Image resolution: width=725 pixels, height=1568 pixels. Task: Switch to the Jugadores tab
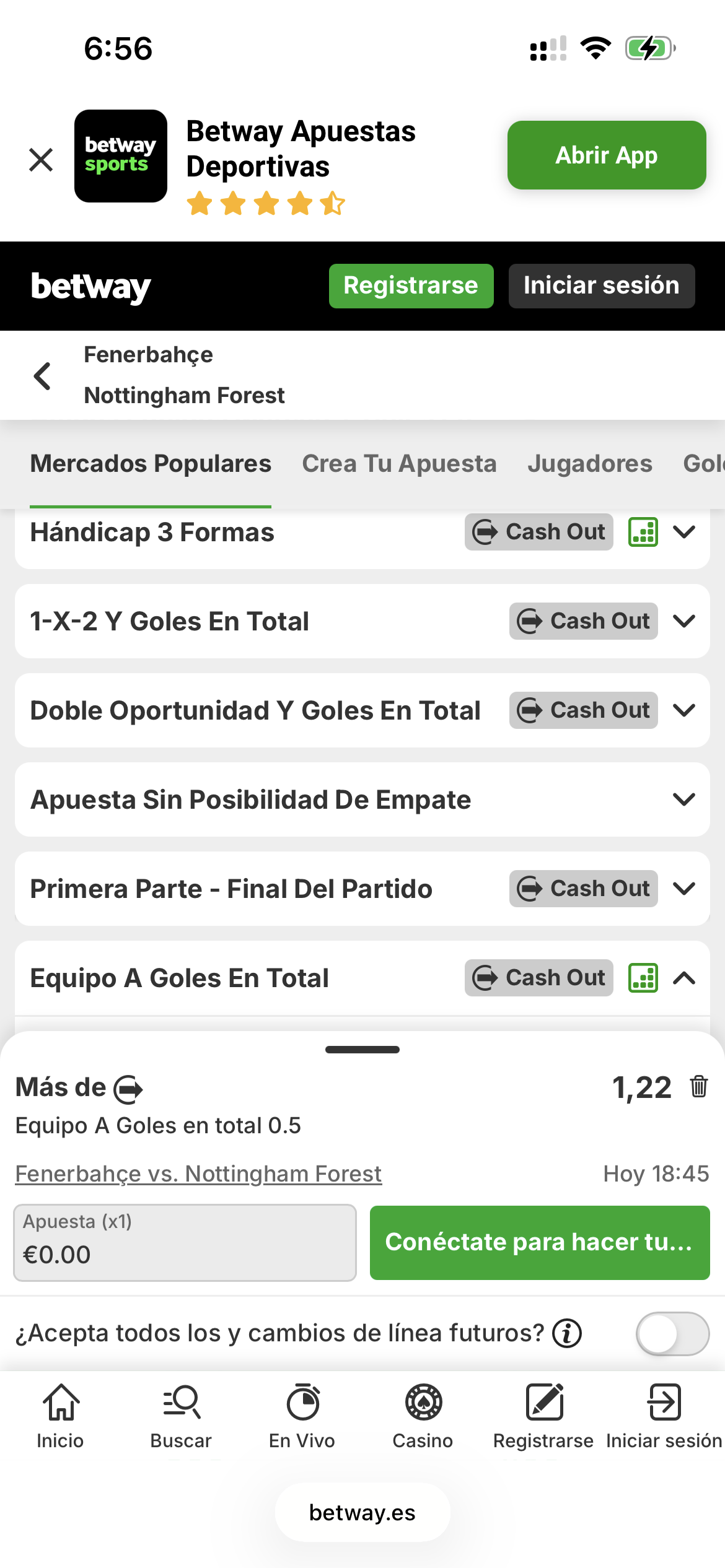(x=589, y=464)
